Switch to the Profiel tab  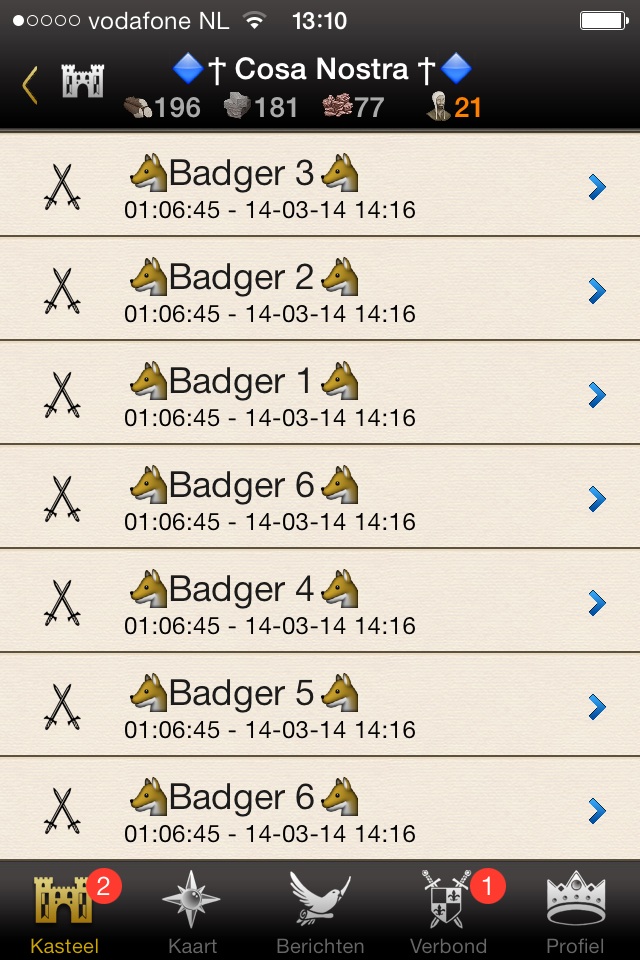[x=576, y=912]
